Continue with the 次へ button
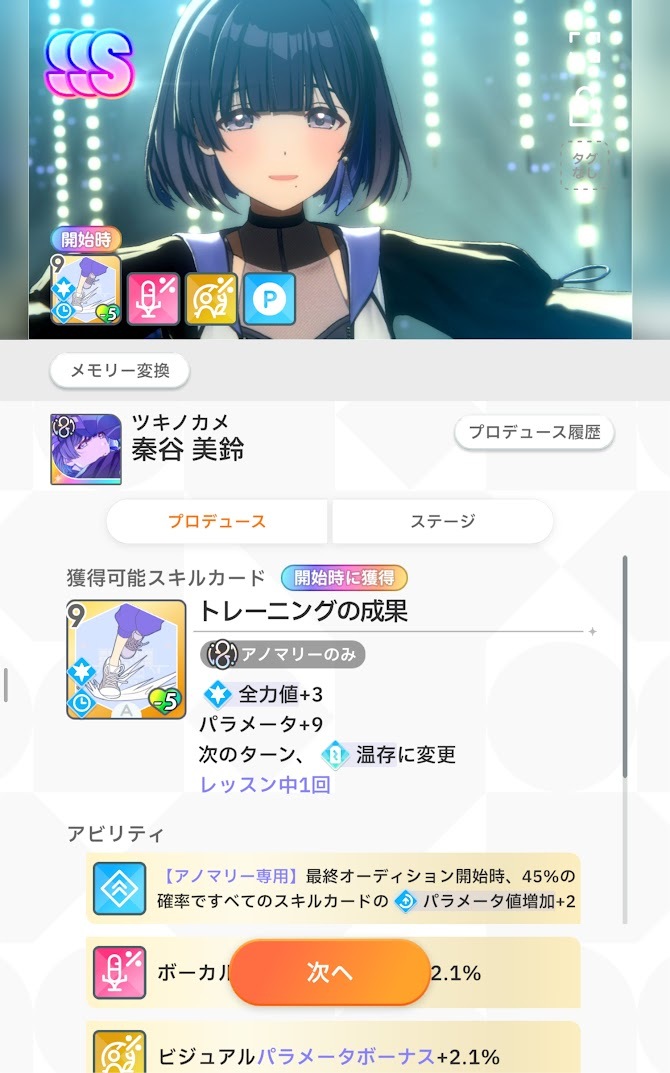670x1073 pixels. (x=330, y=972)
